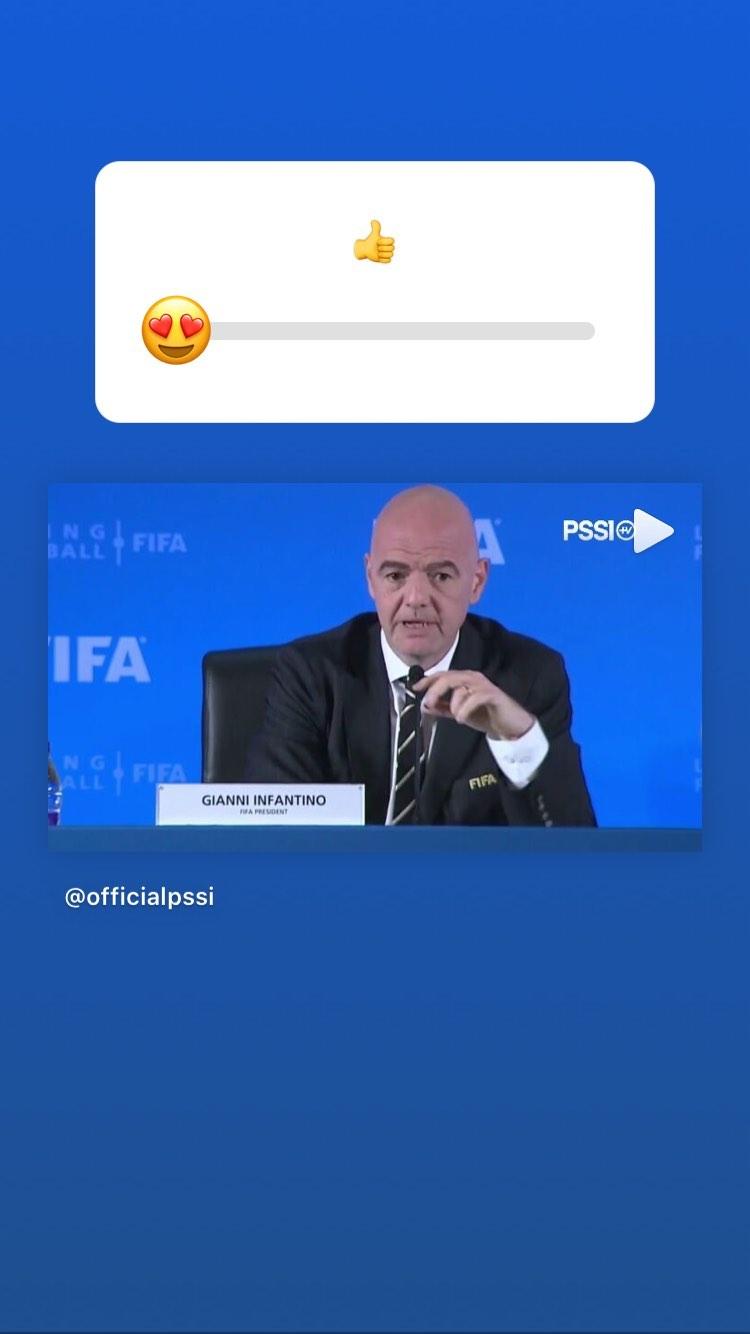Expand the video to full screen
This screenshot has width=750, height=1334.
(375, 667)
